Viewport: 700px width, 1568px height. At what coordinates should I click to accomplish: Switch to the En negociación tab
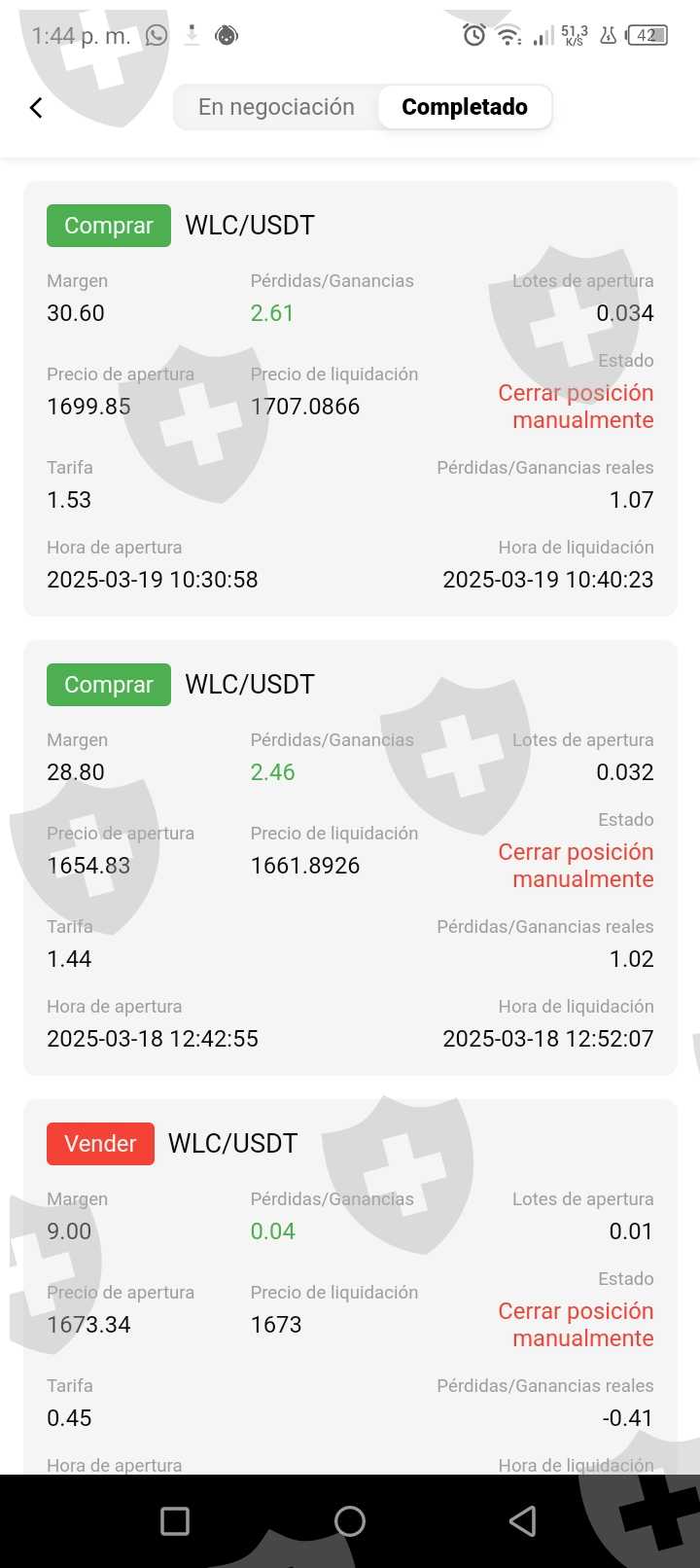click(x=276, y=107)
